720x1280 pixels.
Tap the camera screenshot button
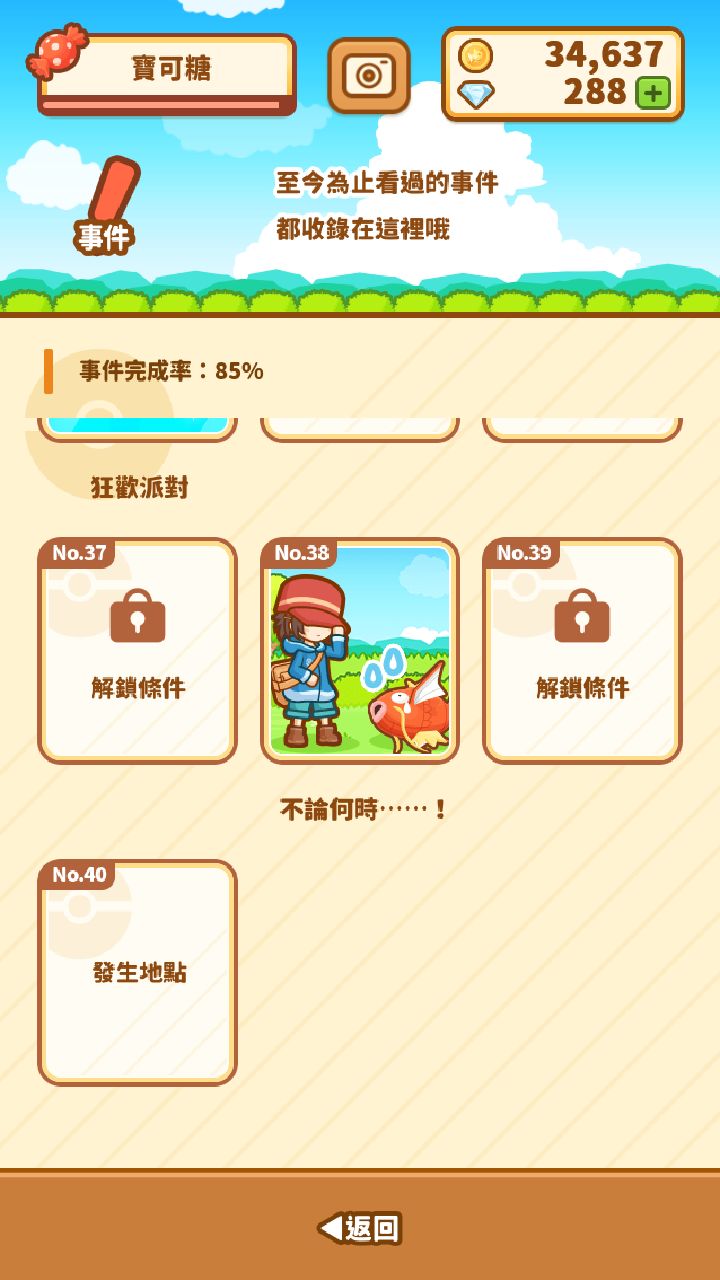point(369,76)
